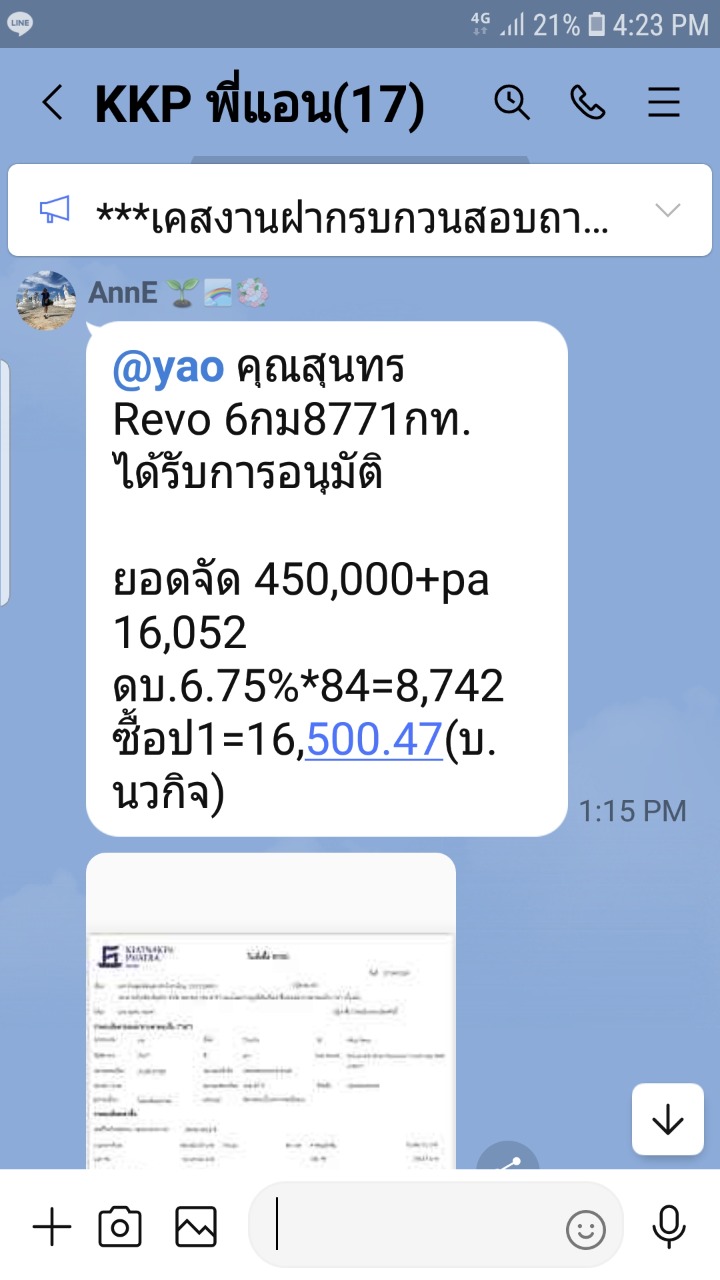Screen dimensions: 720x1280
Task: Open the document image in chat
Action: tap(270, 1010)
